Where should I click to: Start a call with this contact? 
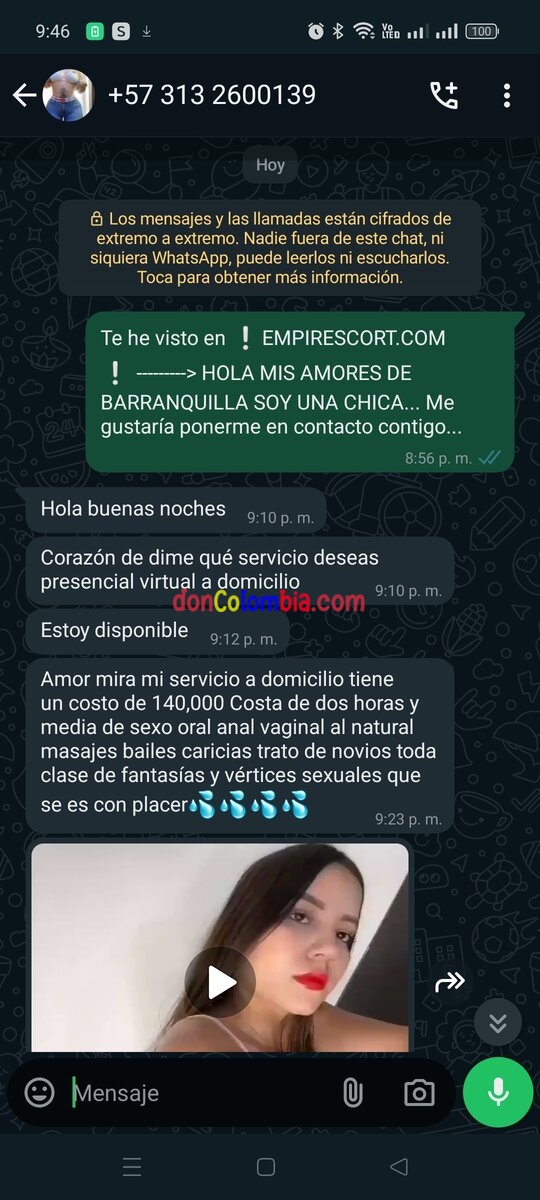(x=444, y=95)
